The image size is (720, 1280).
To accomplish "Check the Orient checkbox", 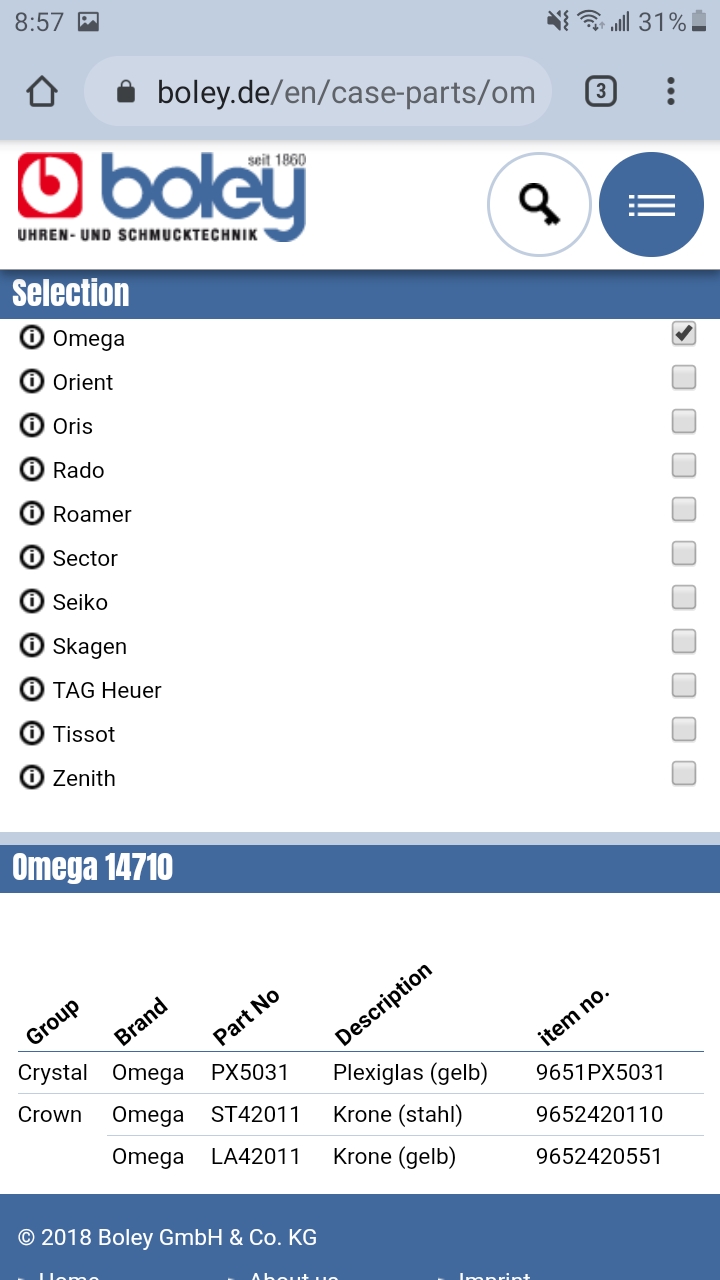I will pyautogui.click(x=684, y=378).
